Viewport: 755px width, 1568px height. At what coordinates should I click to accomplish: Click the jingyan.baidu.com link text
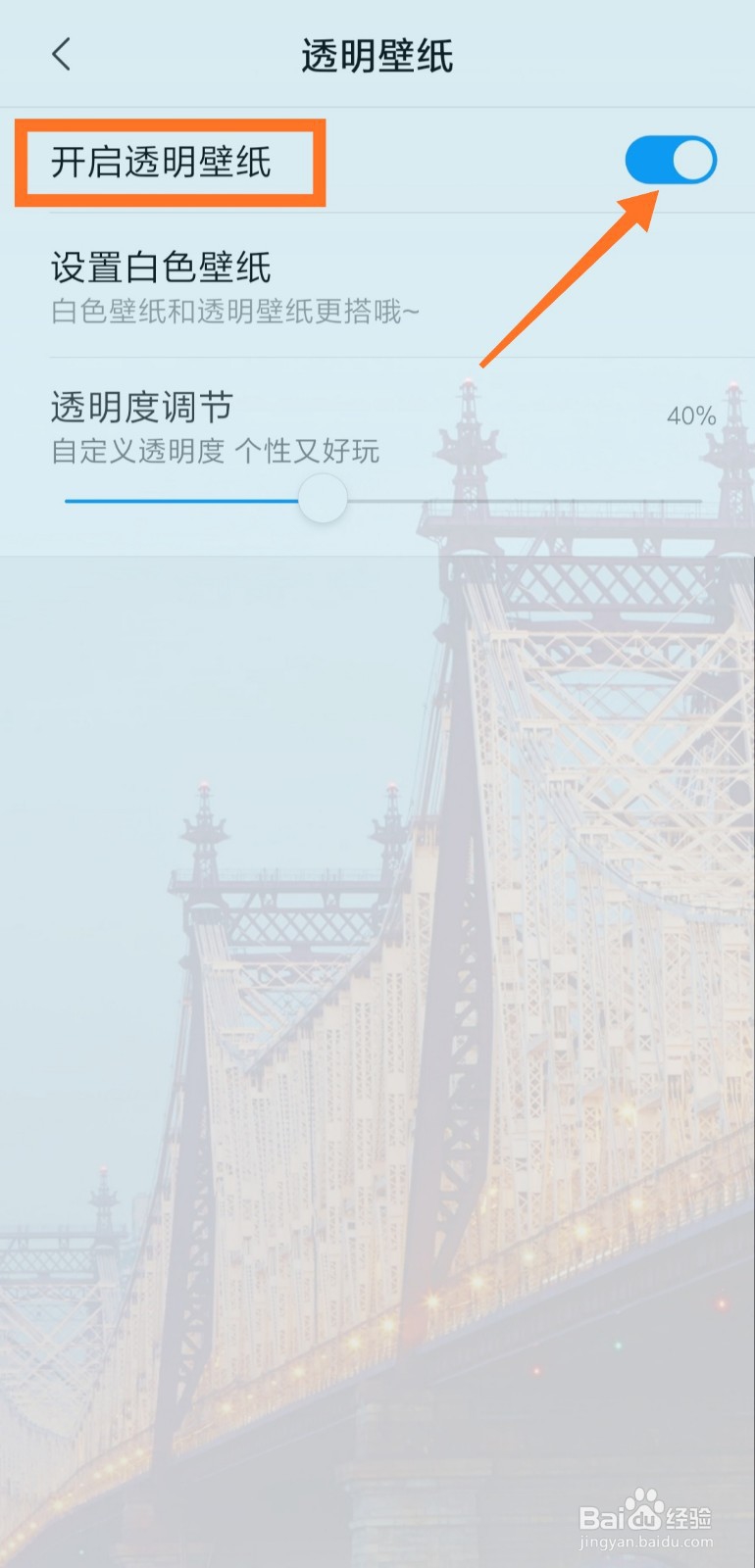click(648, 1543)
